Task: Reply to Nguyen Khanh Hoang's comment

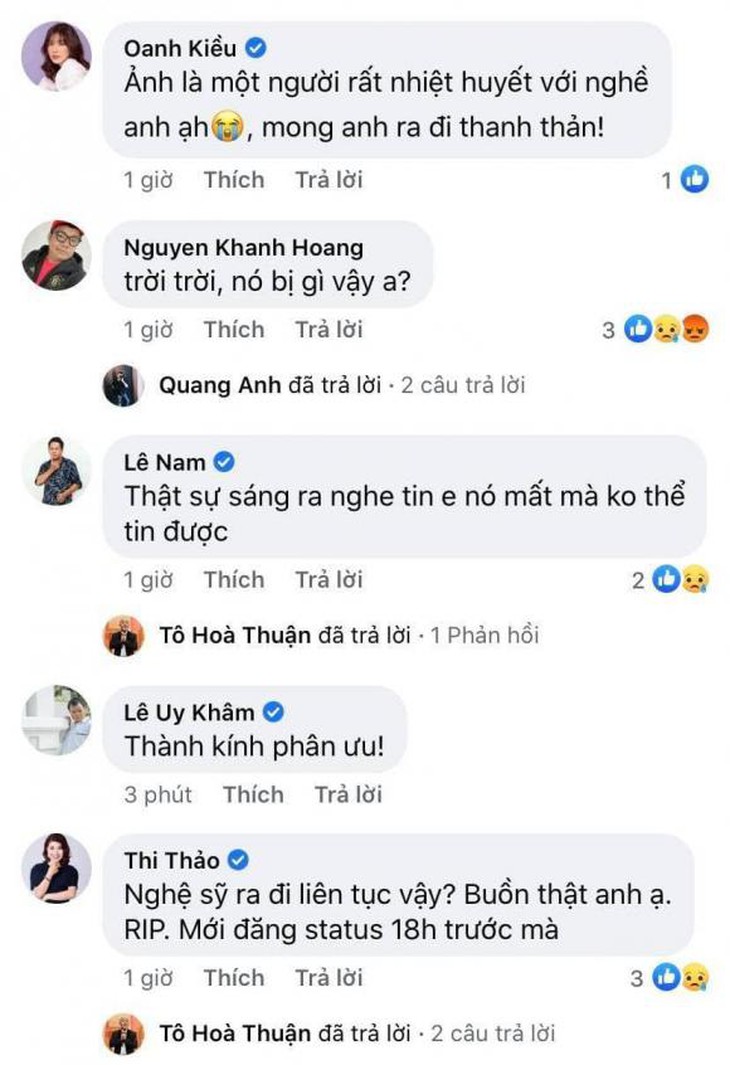Action: pos(329,330)
